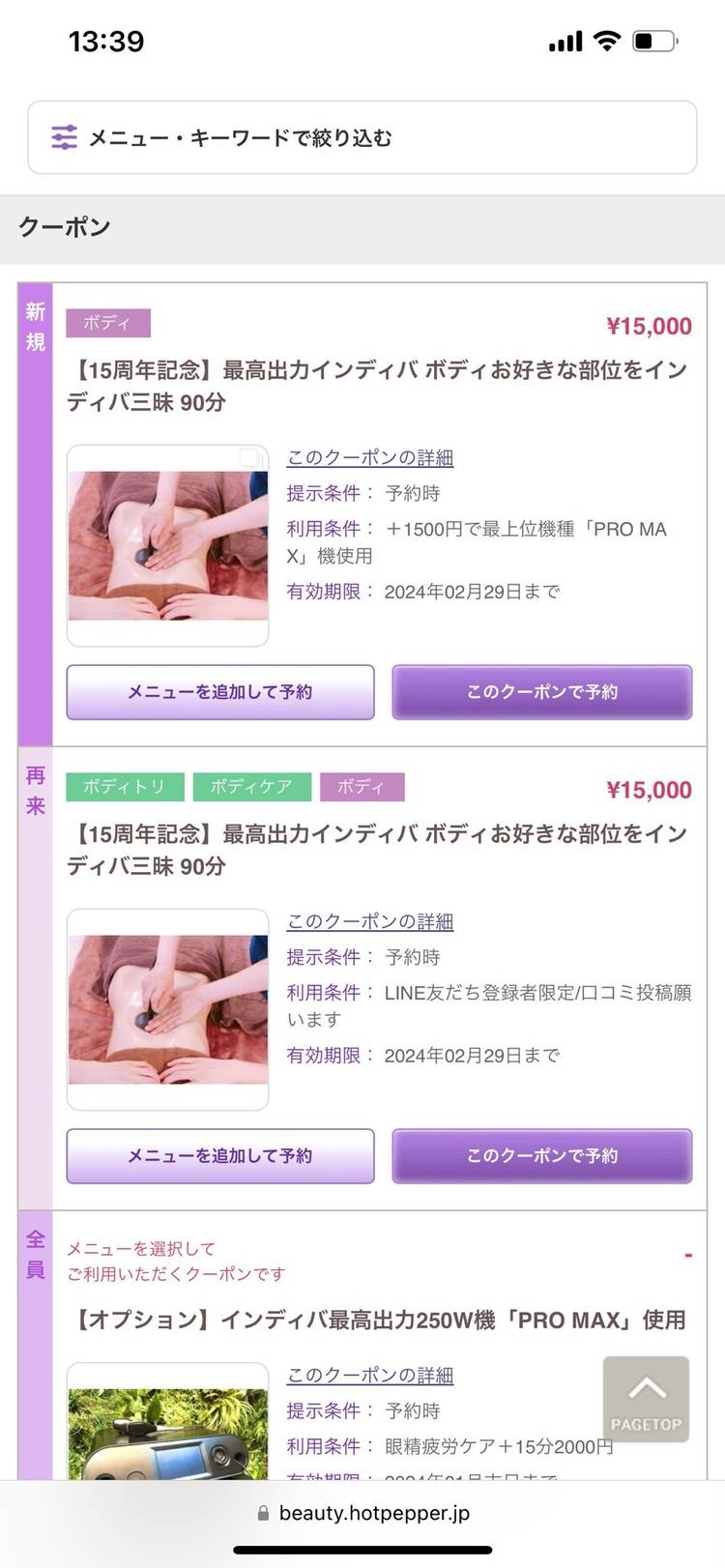
Task: Select メニューを追加して予約 in the 再来 coupon
Action: [x=220, y=1156]
